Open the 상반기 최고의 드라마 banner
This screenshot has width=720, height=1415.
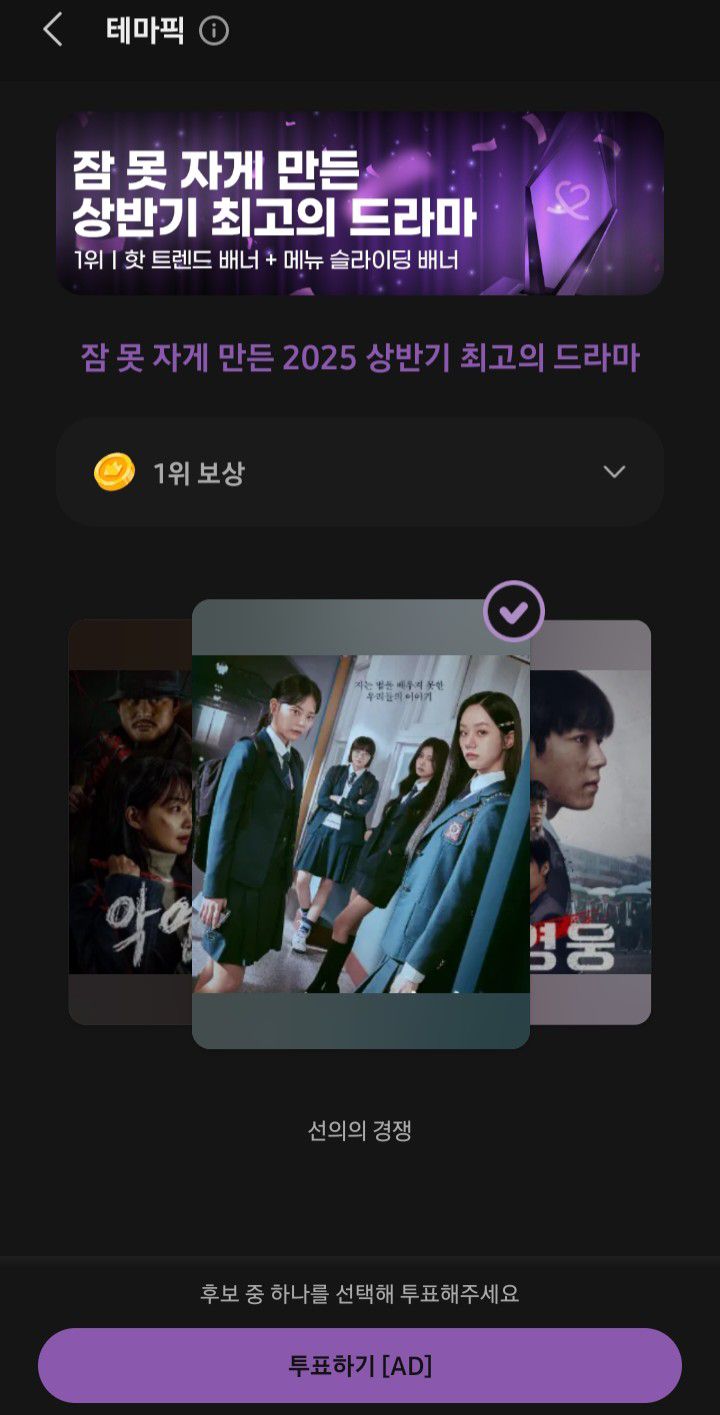pos(360,203)
